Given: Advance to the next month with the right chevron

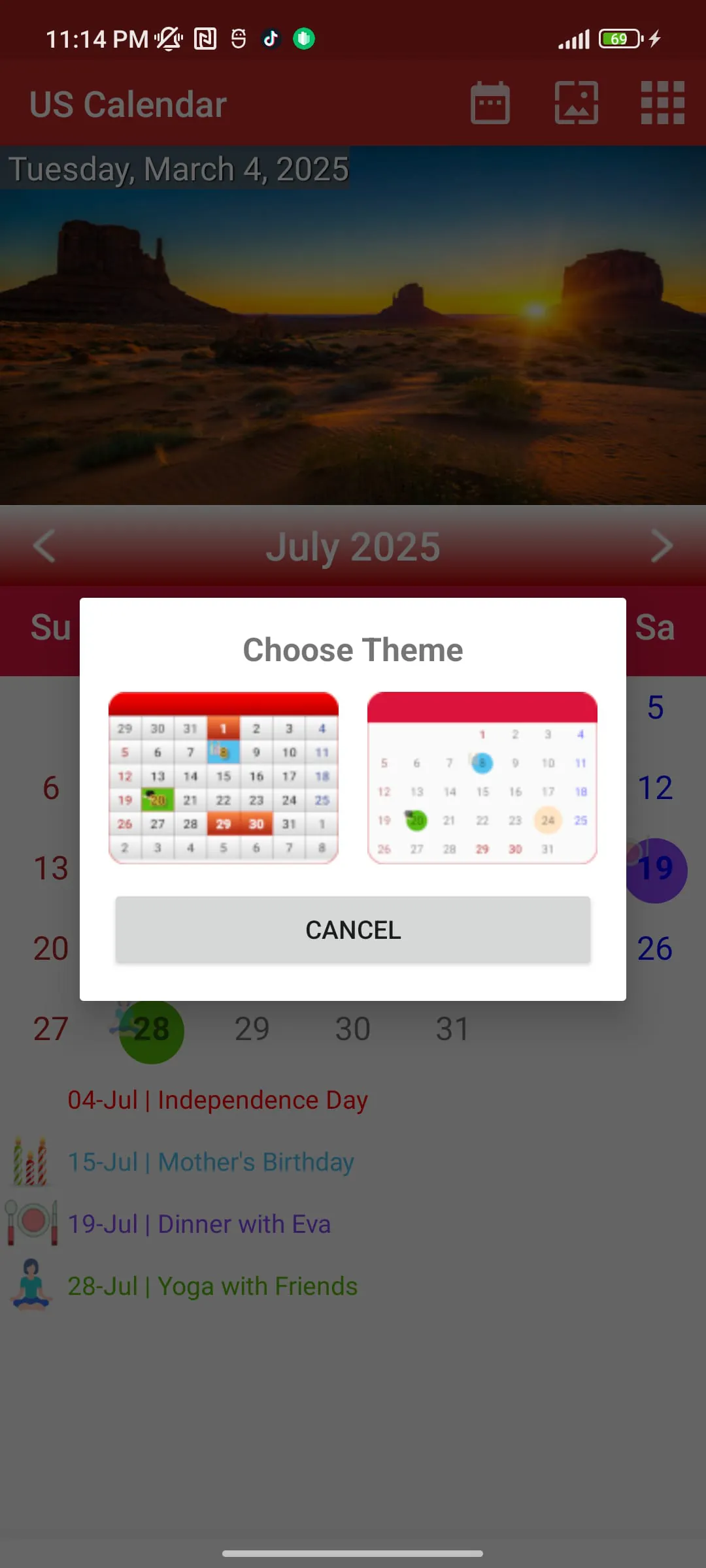Looking at the screenshot, I should (662, 546).
